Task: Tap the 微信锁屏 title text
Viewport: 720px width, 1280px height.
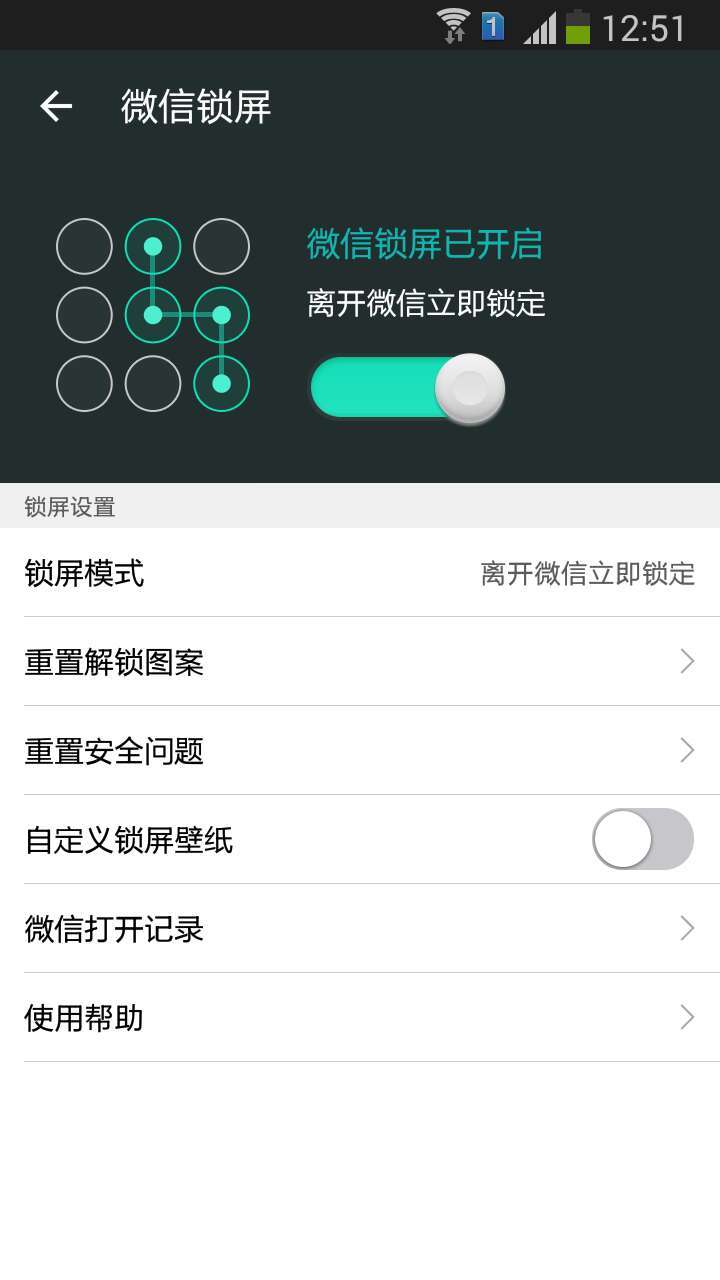Action: pos(194,106)
